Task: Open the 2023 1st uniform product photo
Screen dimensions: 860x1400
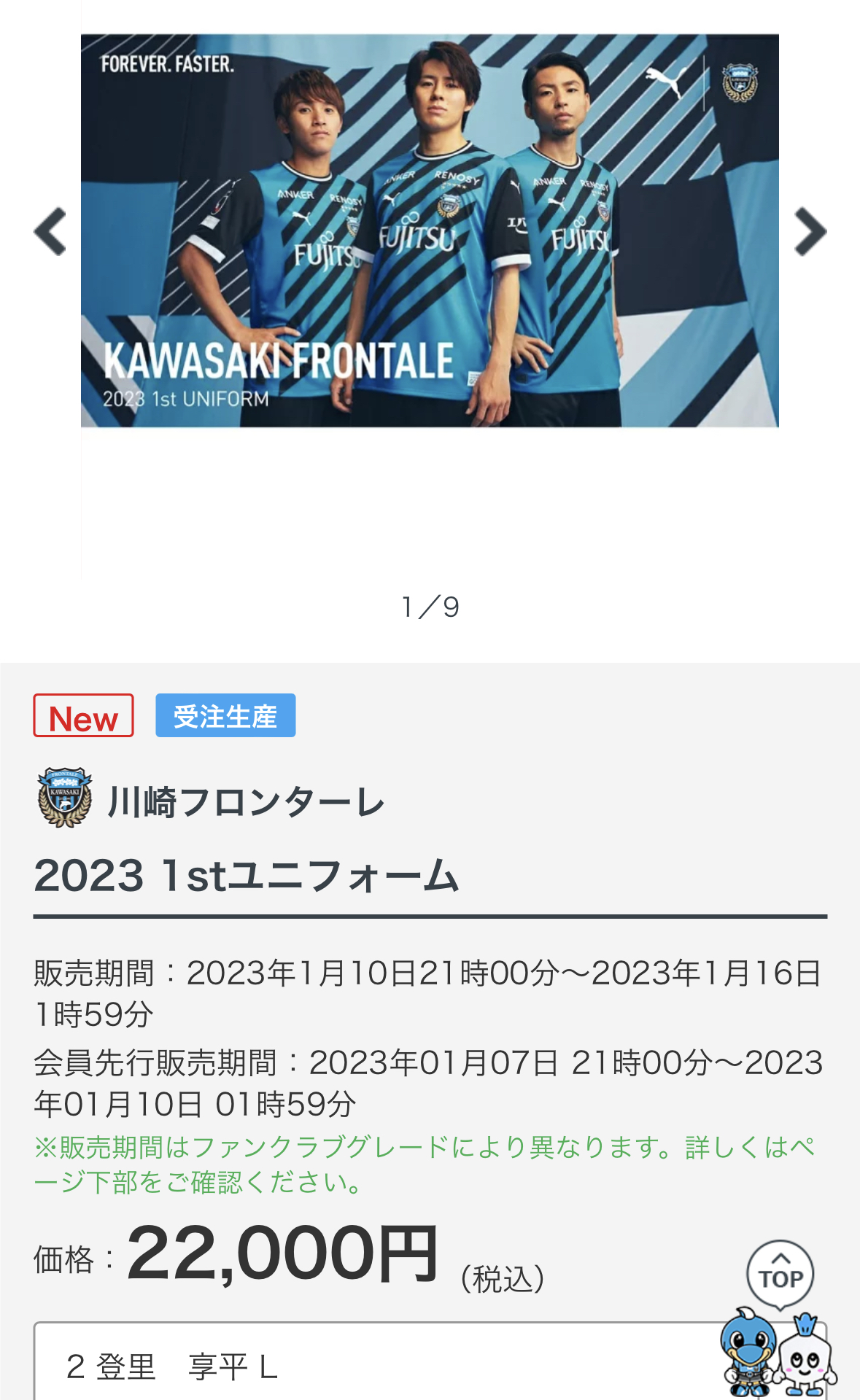Action: (x=429, y=230)
